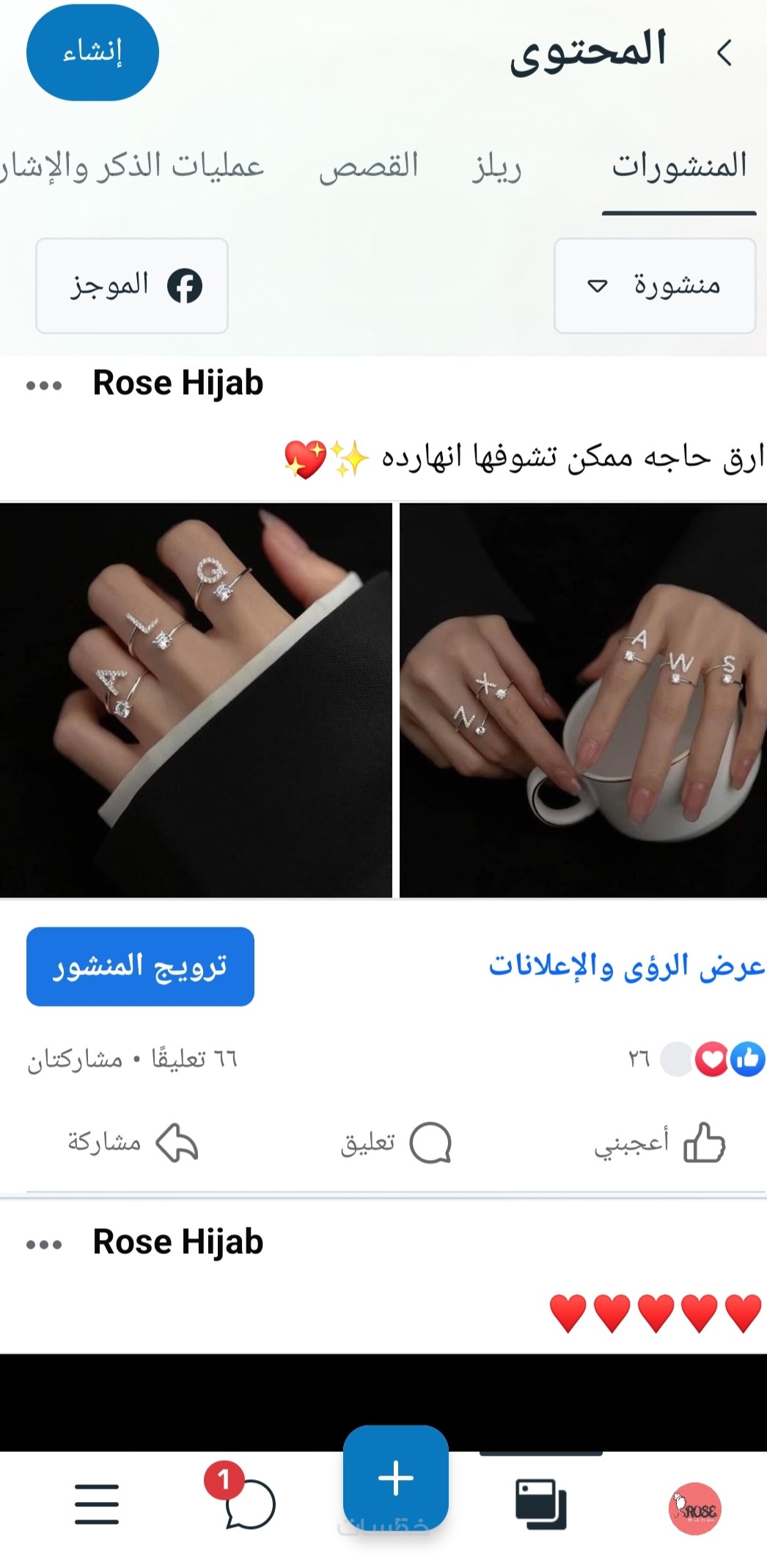This screenshot has width=767, height=1568.
Task: Boost post via ترويج المنشور
Action: click(x=140, y=966)
